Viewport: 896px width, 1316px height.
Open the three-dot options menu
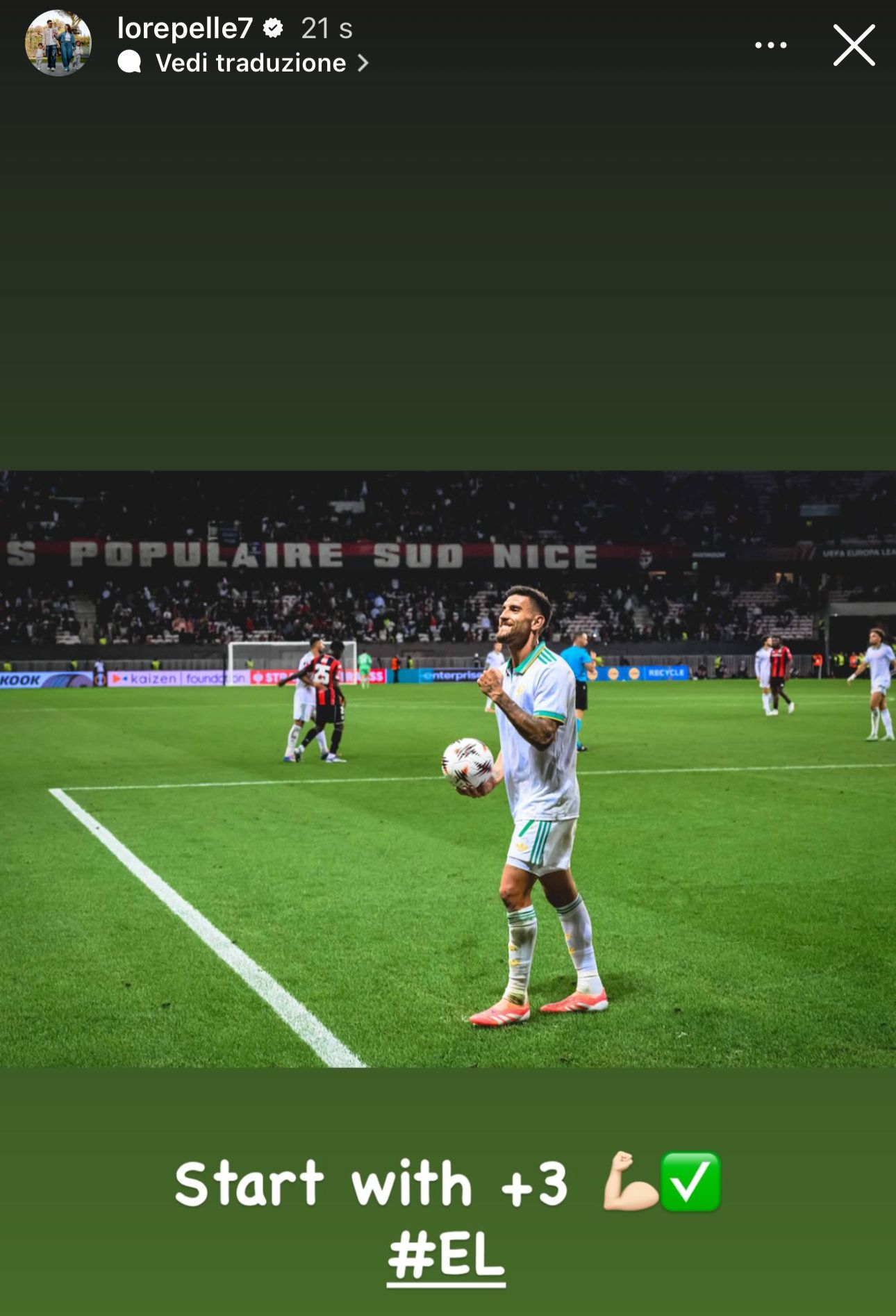[770, 45]
